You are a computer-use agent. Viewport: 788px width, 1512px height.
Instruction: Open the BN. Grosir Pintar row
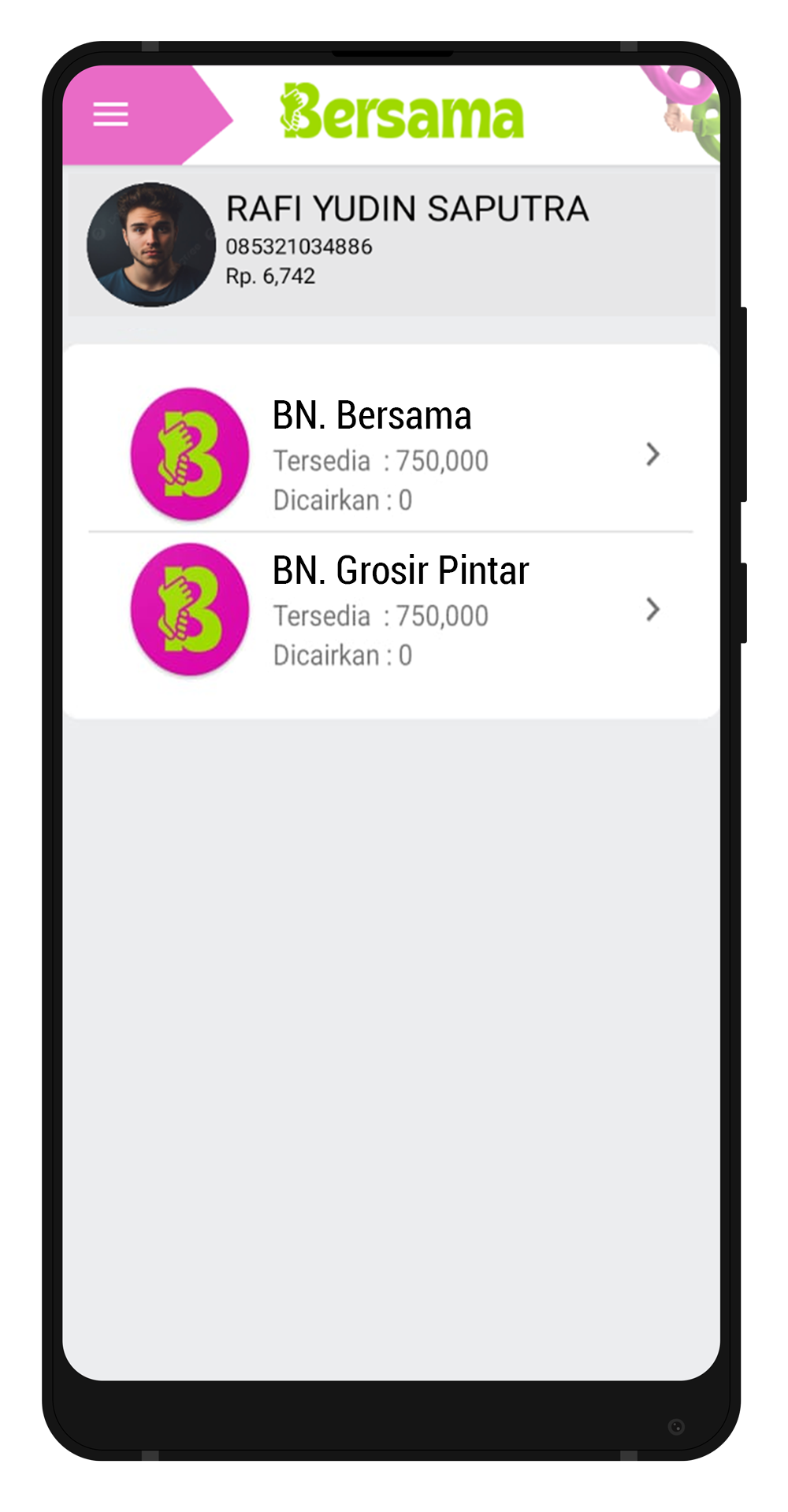click(x=390, y=610)
